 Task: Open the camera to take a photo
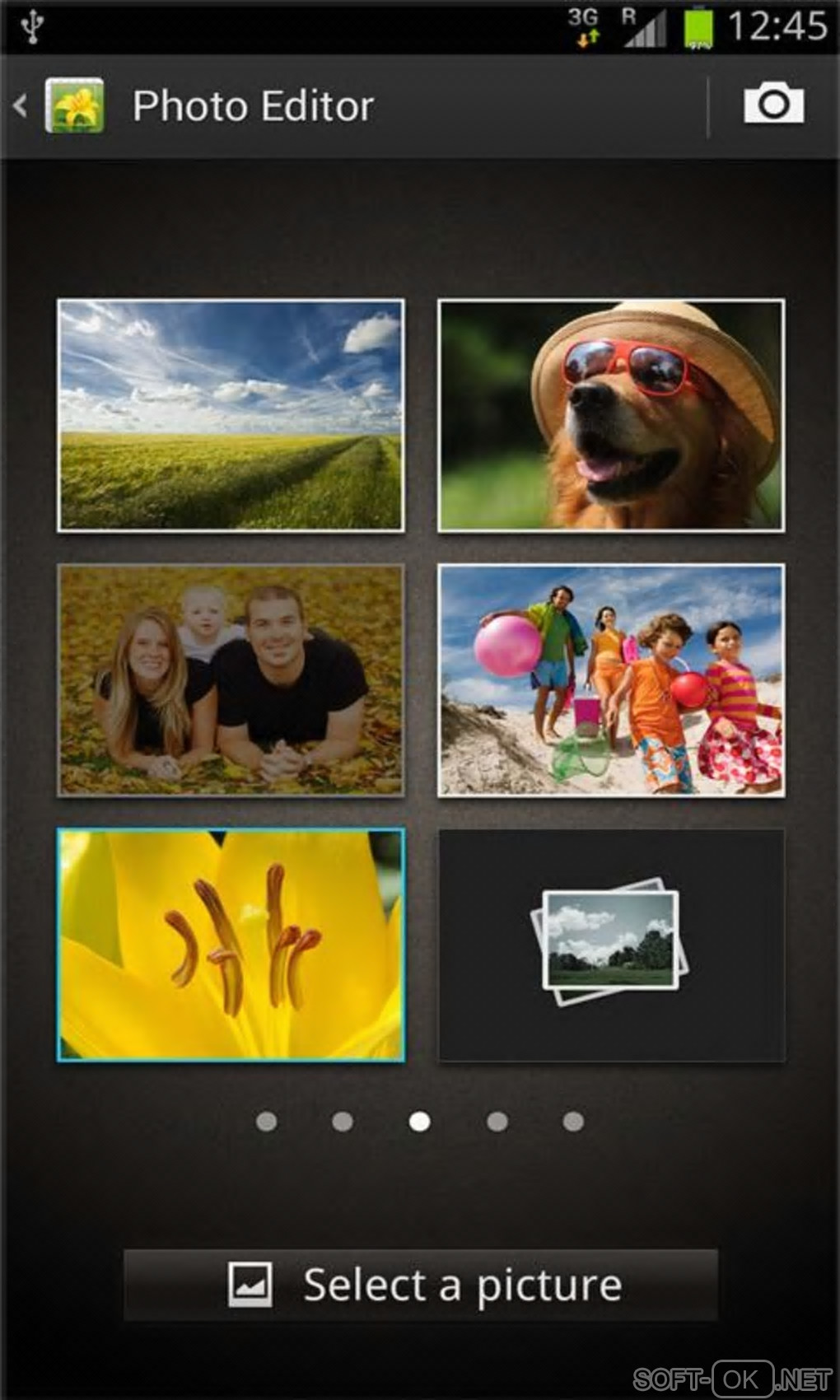773,105
